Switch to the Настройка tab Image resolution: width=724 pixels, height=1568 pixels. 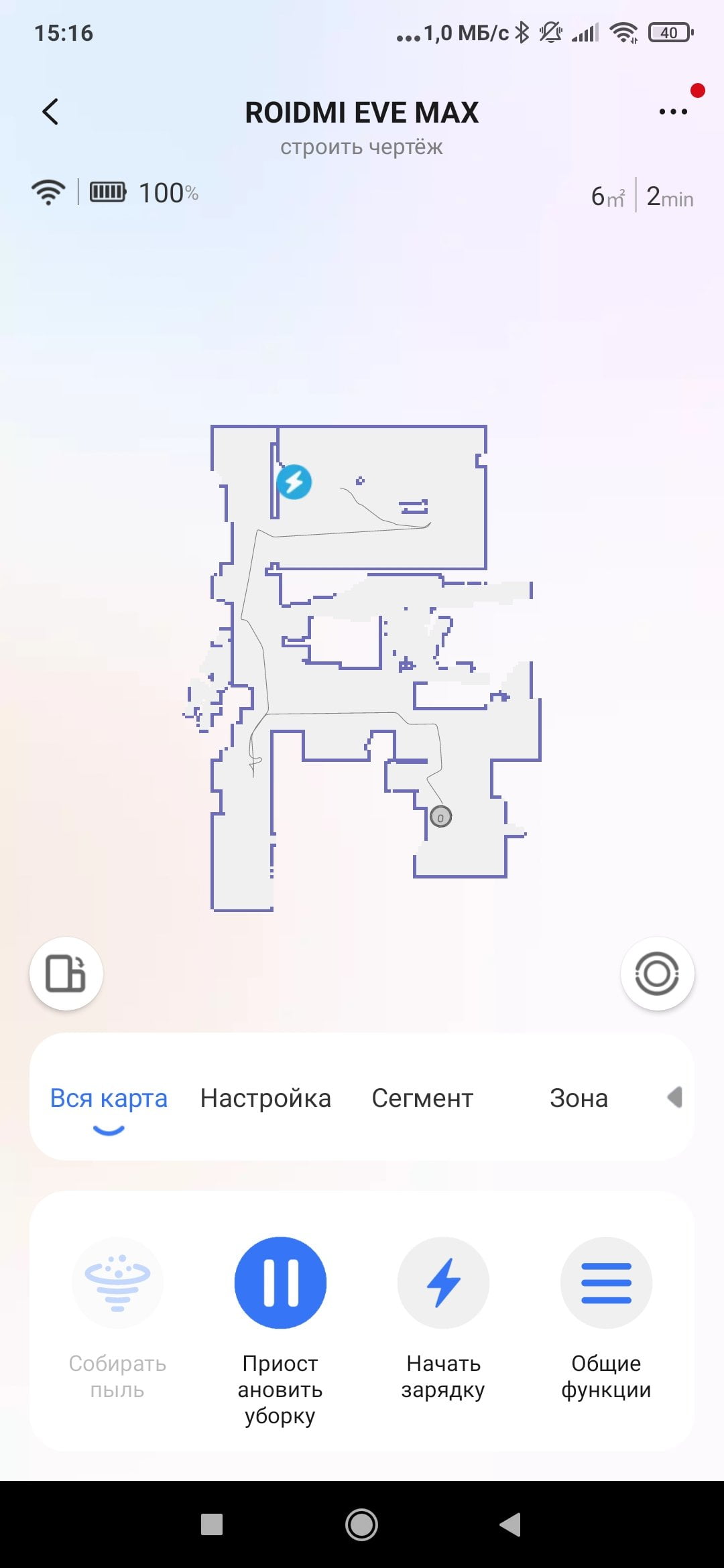pyautogui.click(x=265, y=1099)
